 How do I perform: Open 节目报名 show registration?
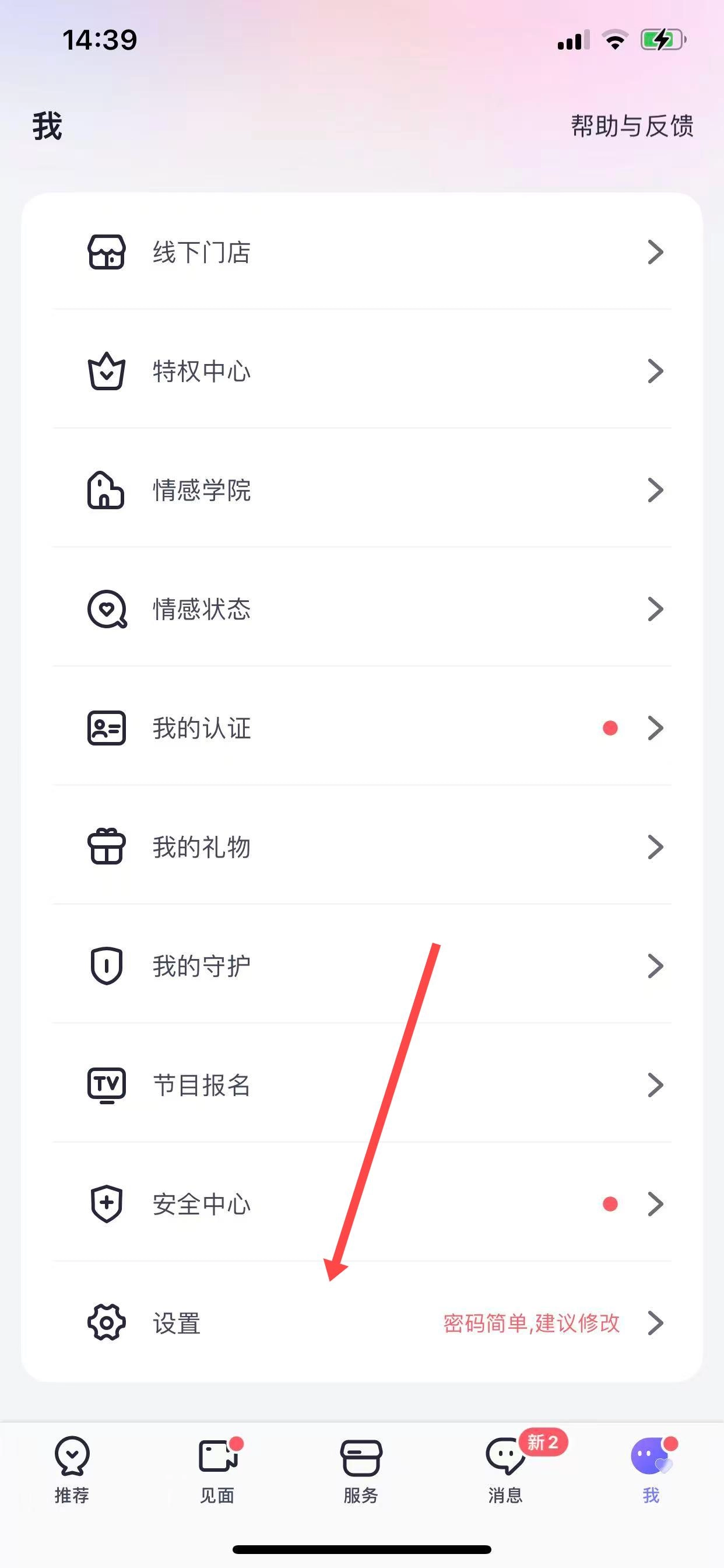tap(362, 1084)
